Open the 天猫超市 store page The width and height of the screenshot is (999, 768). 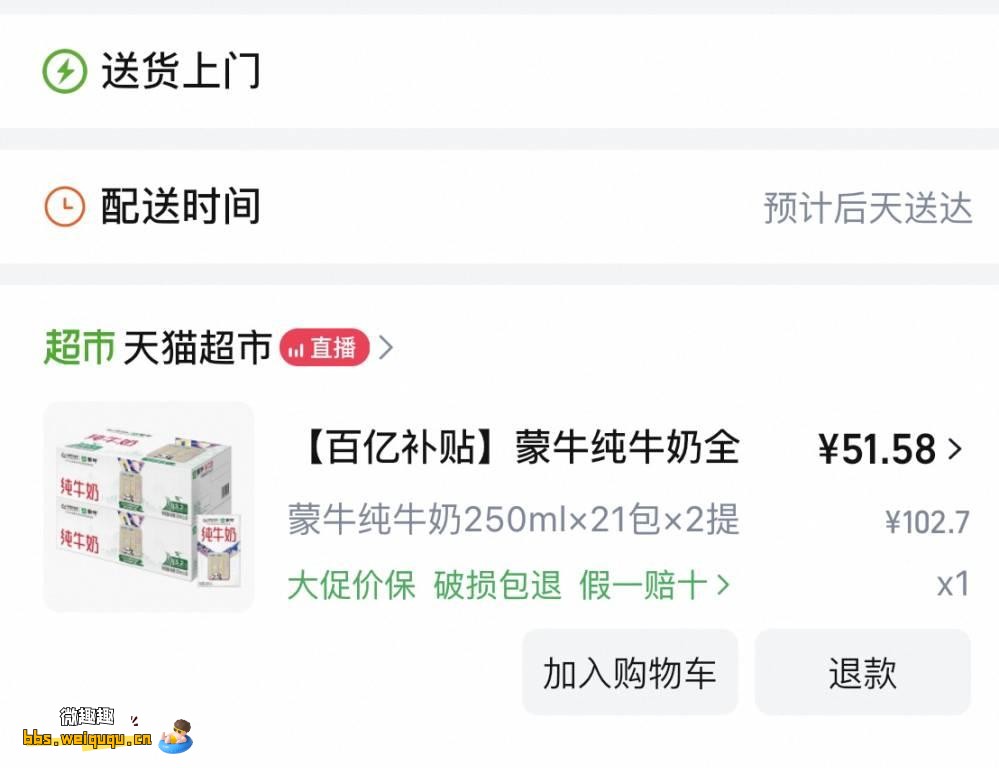pyautogui.click(x=197, y=348)
